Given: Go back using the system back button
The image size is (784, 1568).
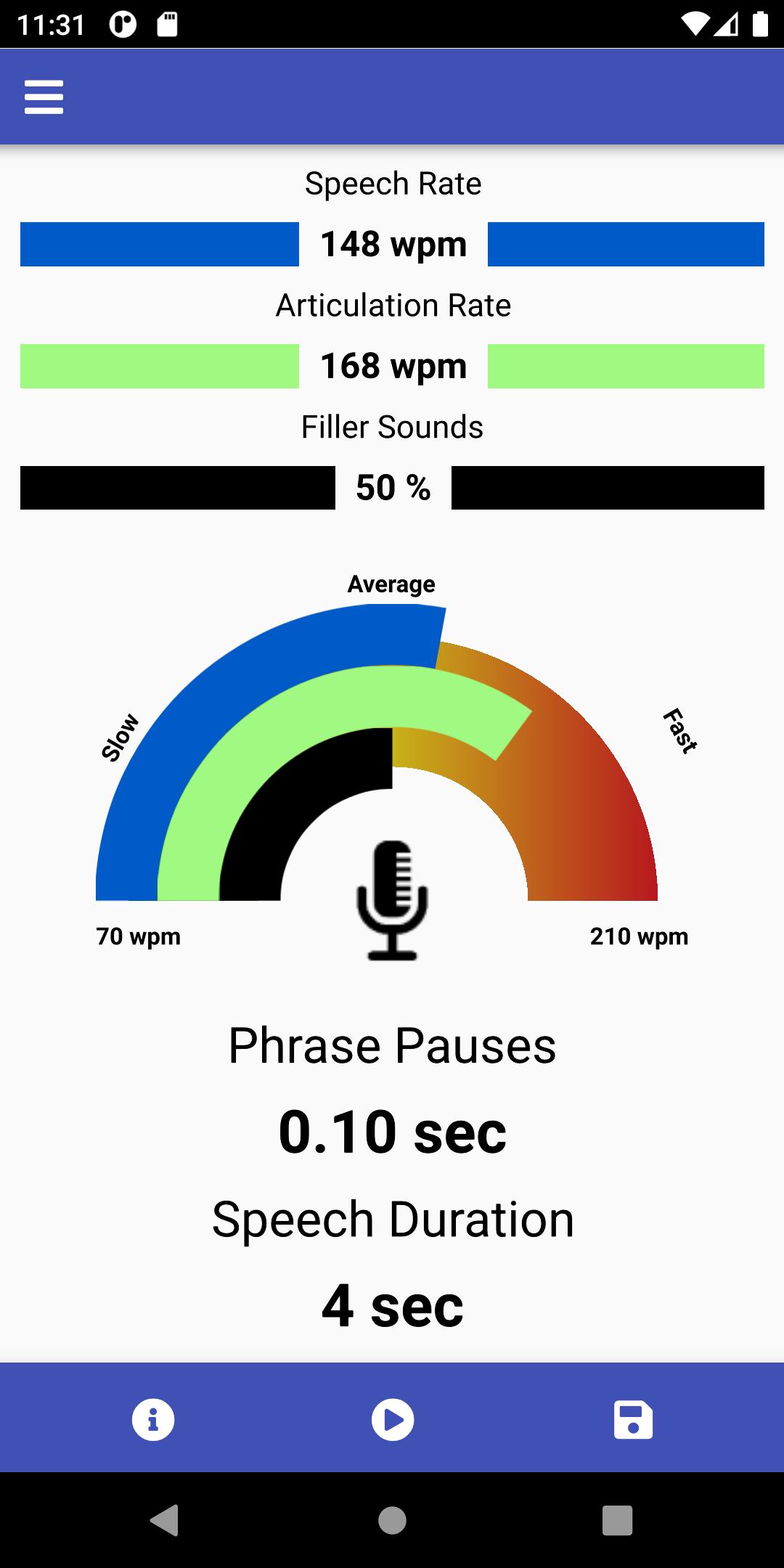Looking at the screenshot, I should [164, 1520].
